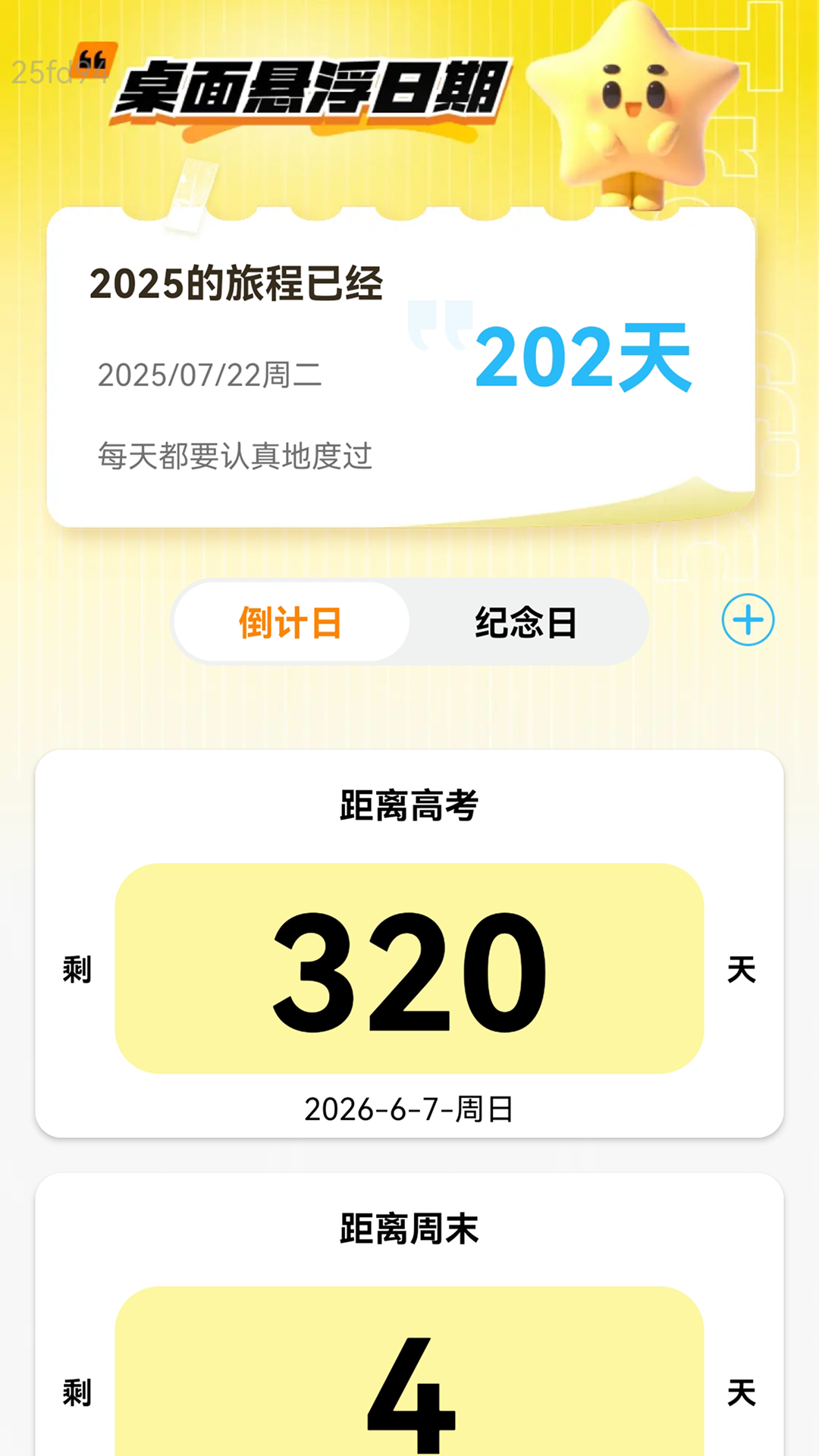Click the date 2025/07/22周二
The width and height of the screenshot is (819, 1456).
pyautogui.click(x=209, y=375)
